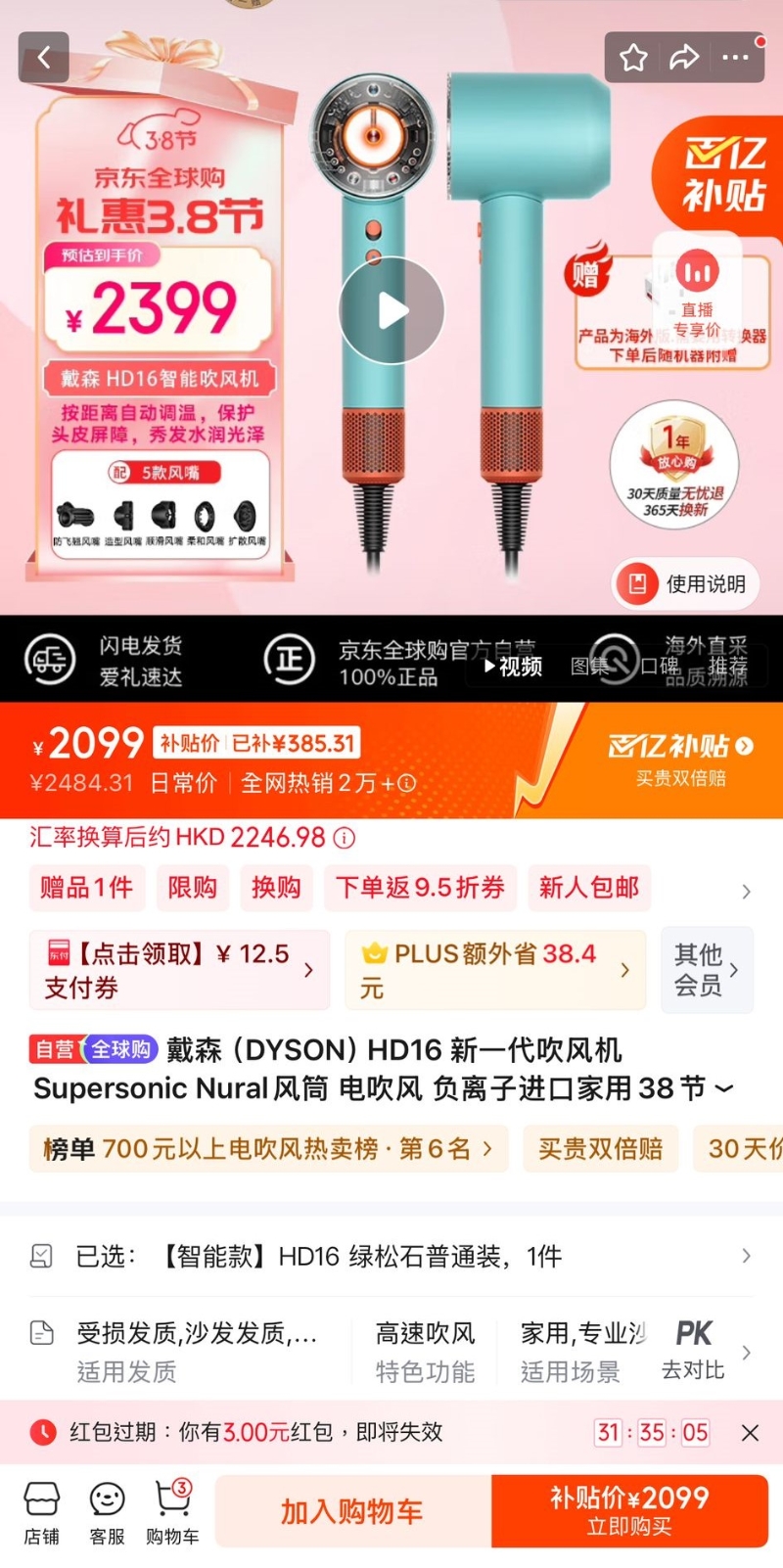Toggle the star to favorite this product
Image resolution: width=783 pixels, height=1568 pixels.
pyautogui.click(x=632, y=58)
